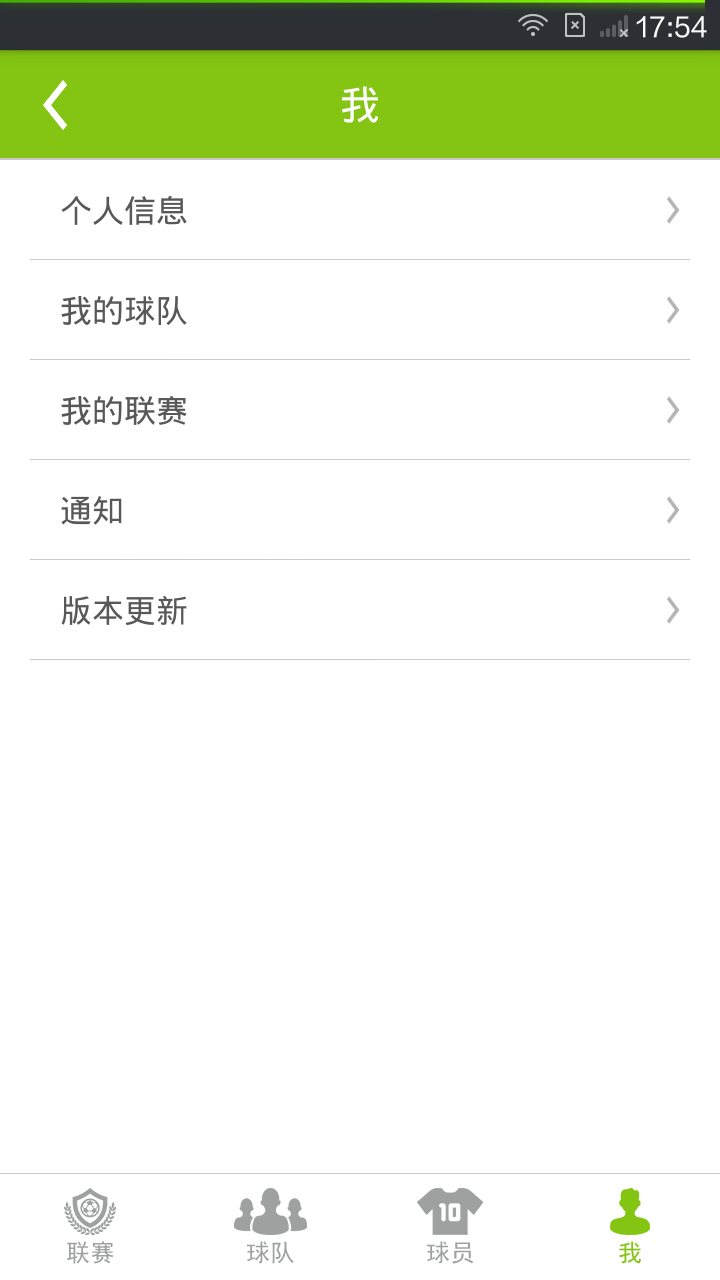This screenshot has width=720, height=1280.
Task: Select the 我 tab
Action: point(630,1227)
